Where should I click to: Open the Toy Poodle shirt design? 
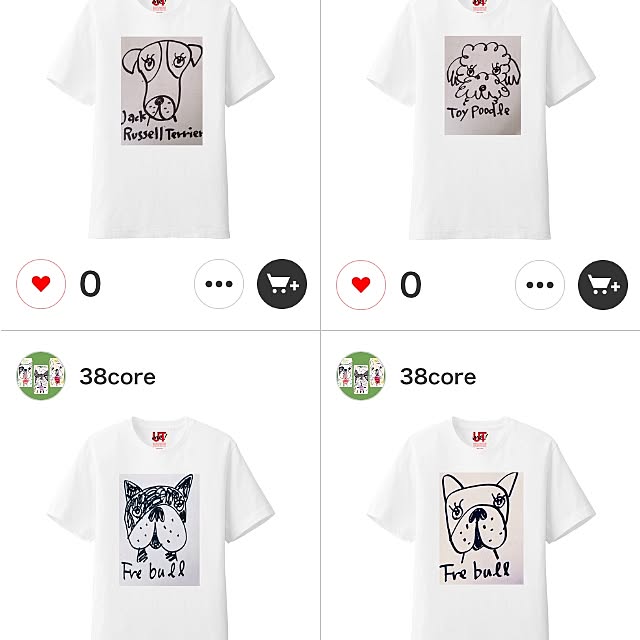(x=482, y=120)
